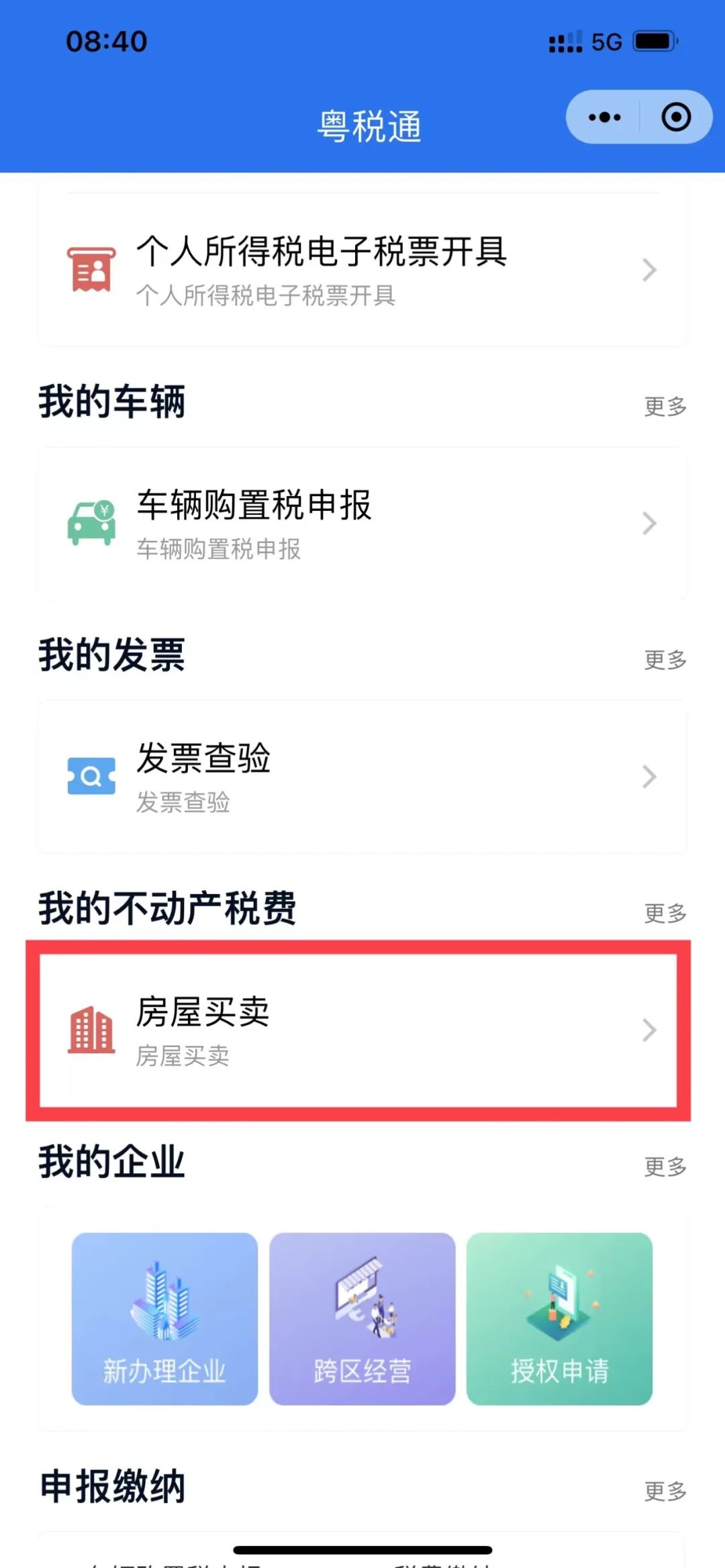This screenshot has width=725, height=1568.
Task: Tap 更多 next to 我的发票
Action: click(x=665, y=660)
